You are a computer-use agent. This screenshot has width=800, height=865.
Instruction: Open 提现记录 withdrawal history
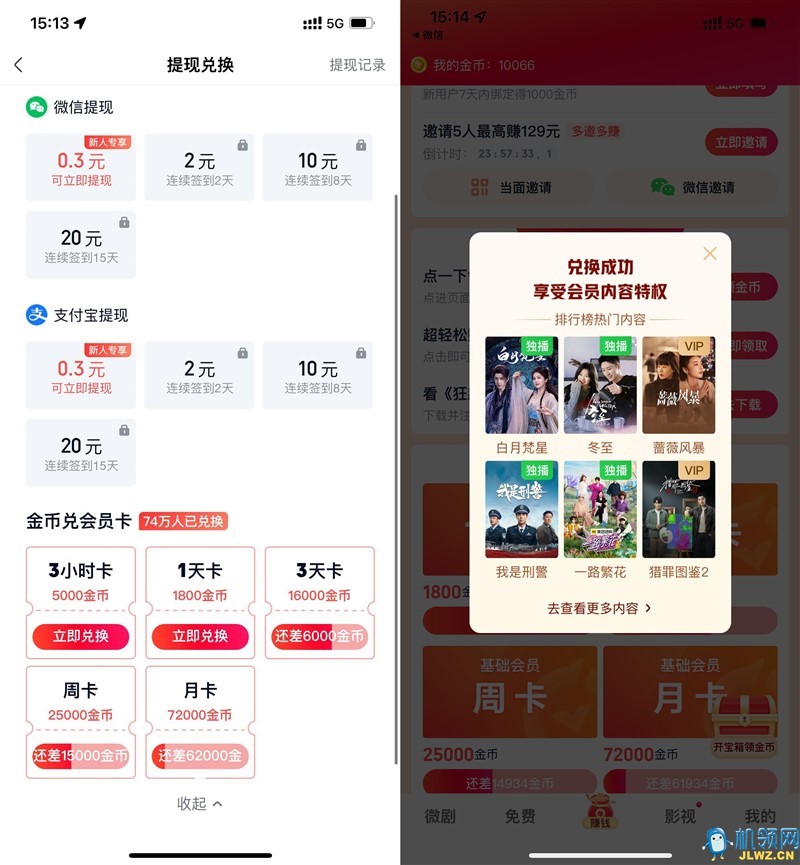point(357,65)
